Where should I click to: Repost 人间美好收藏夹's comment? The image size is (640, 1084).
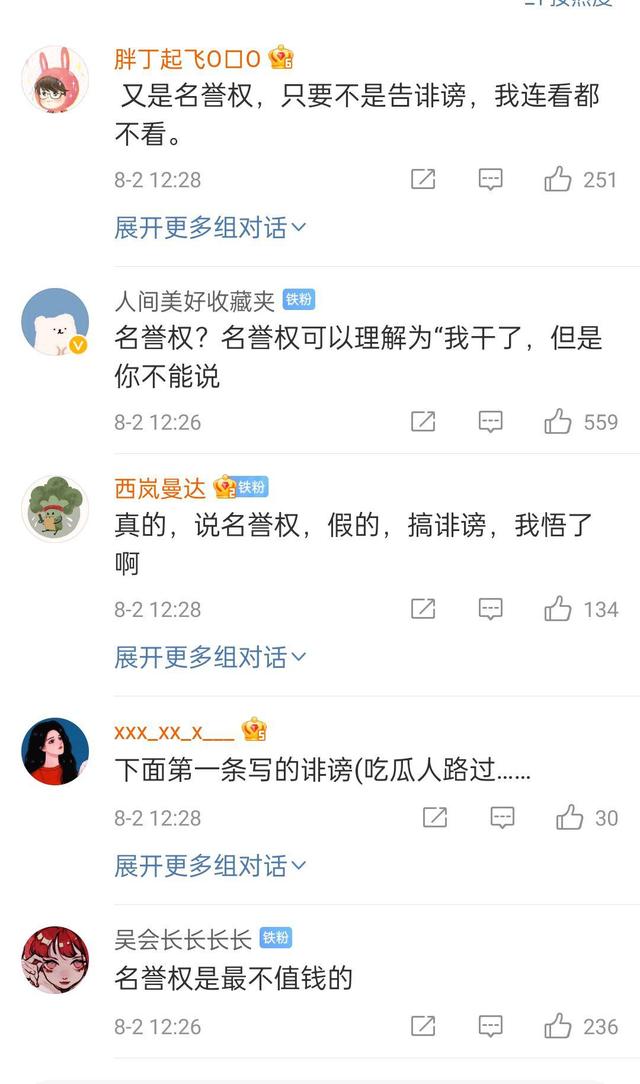pos(423,422)
